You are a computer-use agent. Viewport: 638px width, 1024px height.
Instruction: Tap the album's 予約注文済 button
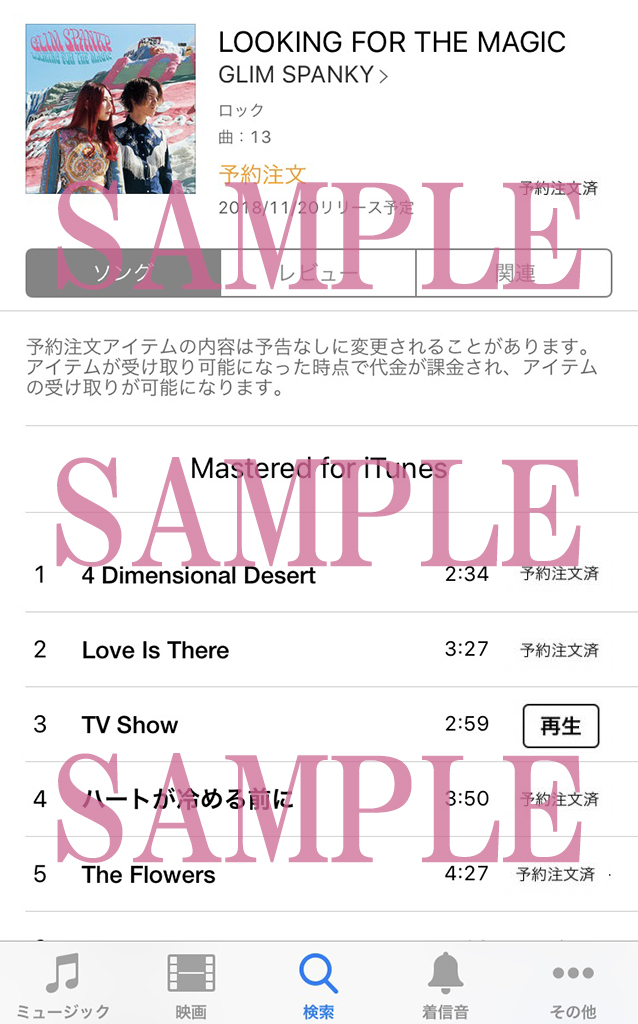pyautogui.click(x=558, y=188)
